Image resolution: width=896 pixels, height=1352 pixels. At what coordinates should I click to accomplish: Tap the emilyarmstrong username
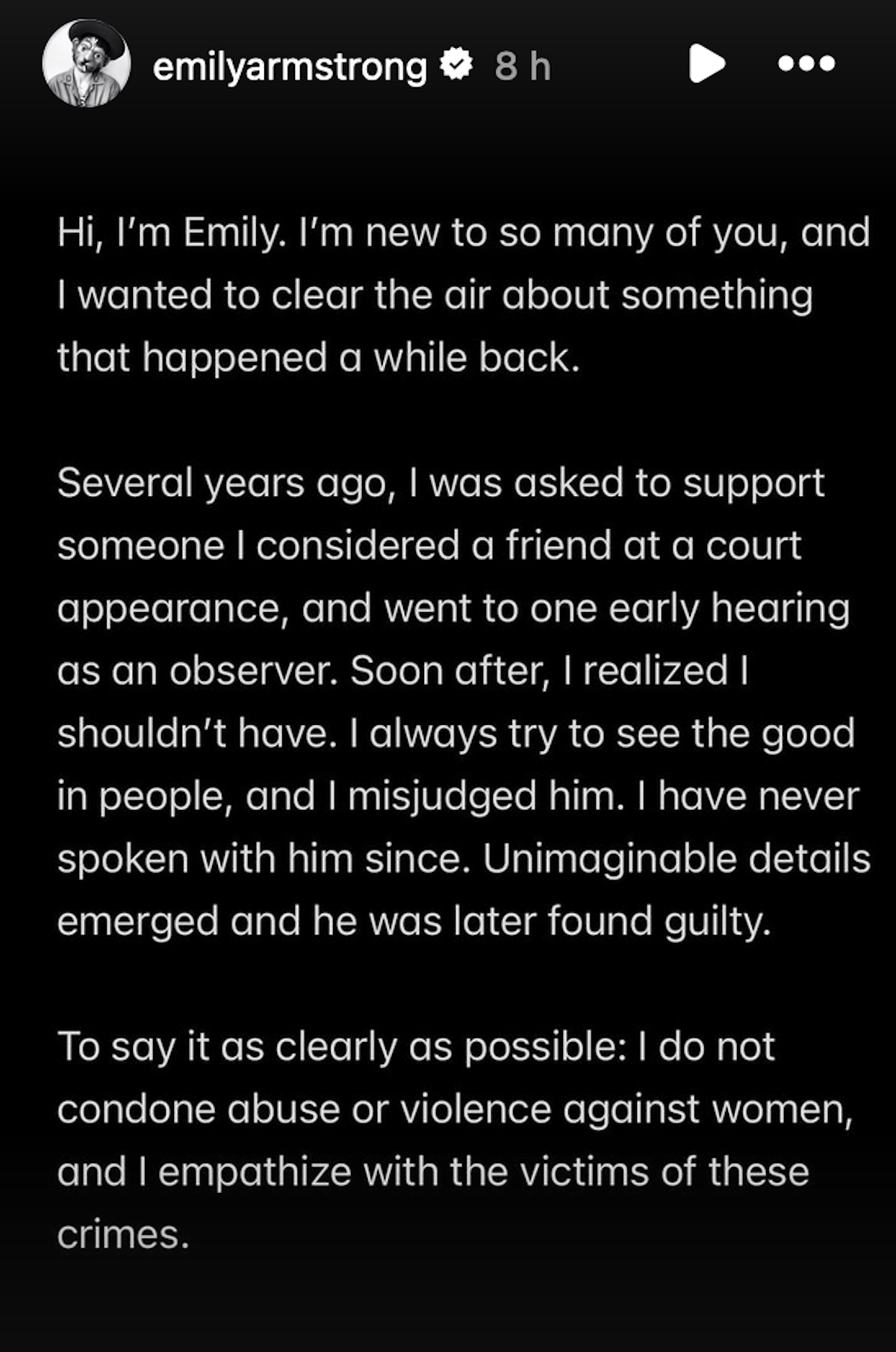[290, 67]
